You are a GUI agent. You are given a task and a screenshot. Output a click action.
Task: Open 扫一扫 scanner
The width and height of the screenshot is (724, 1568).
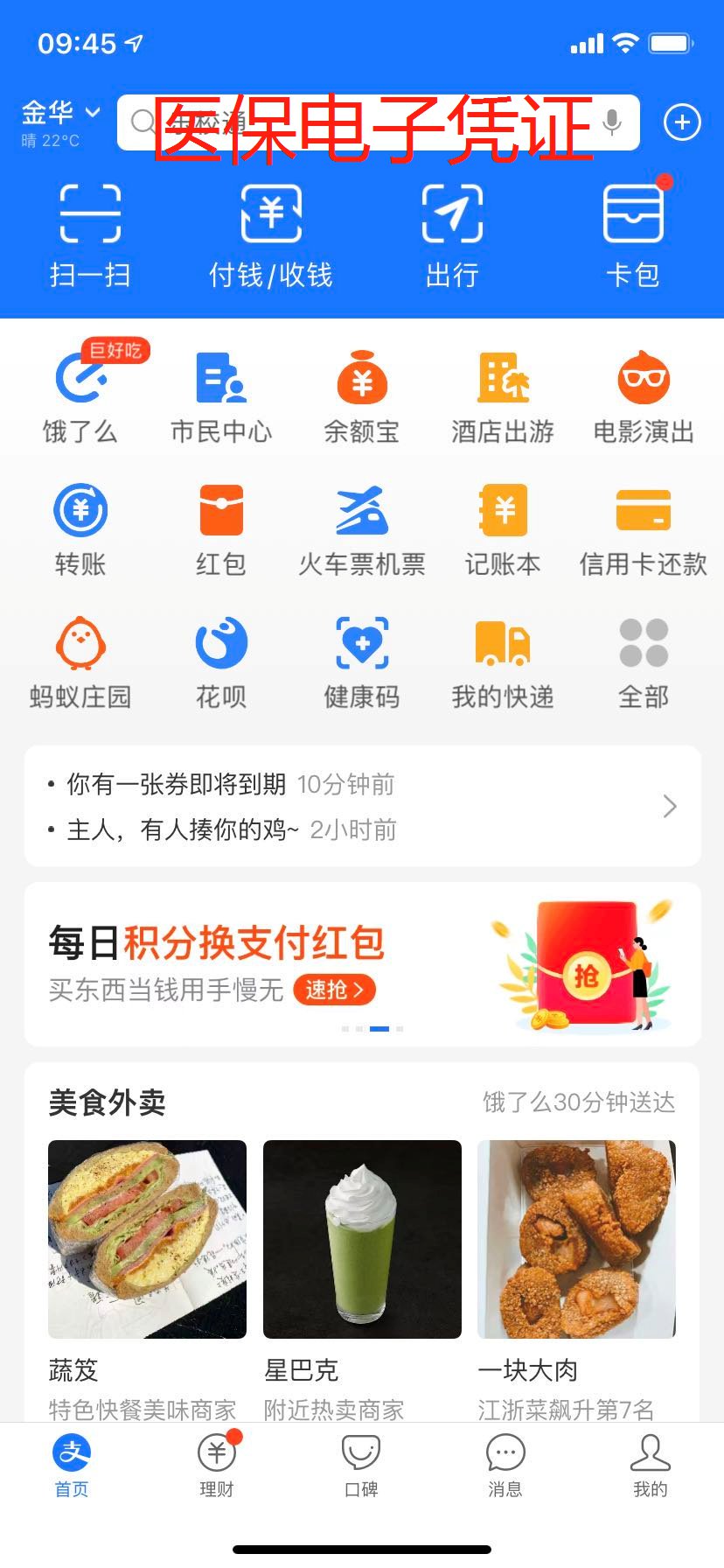tap(90, 234)
